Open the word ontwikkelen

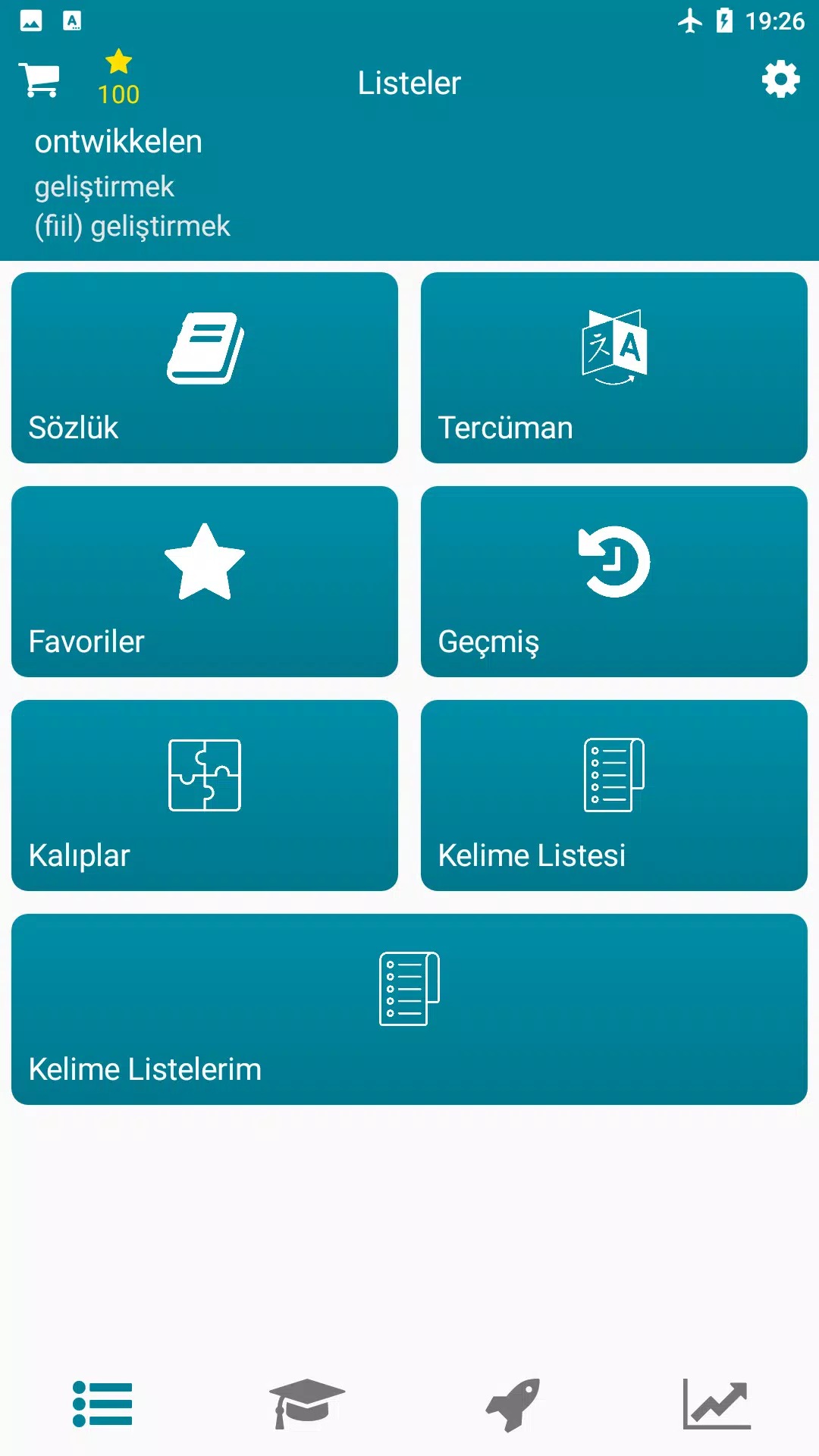[x=118, y=142]
